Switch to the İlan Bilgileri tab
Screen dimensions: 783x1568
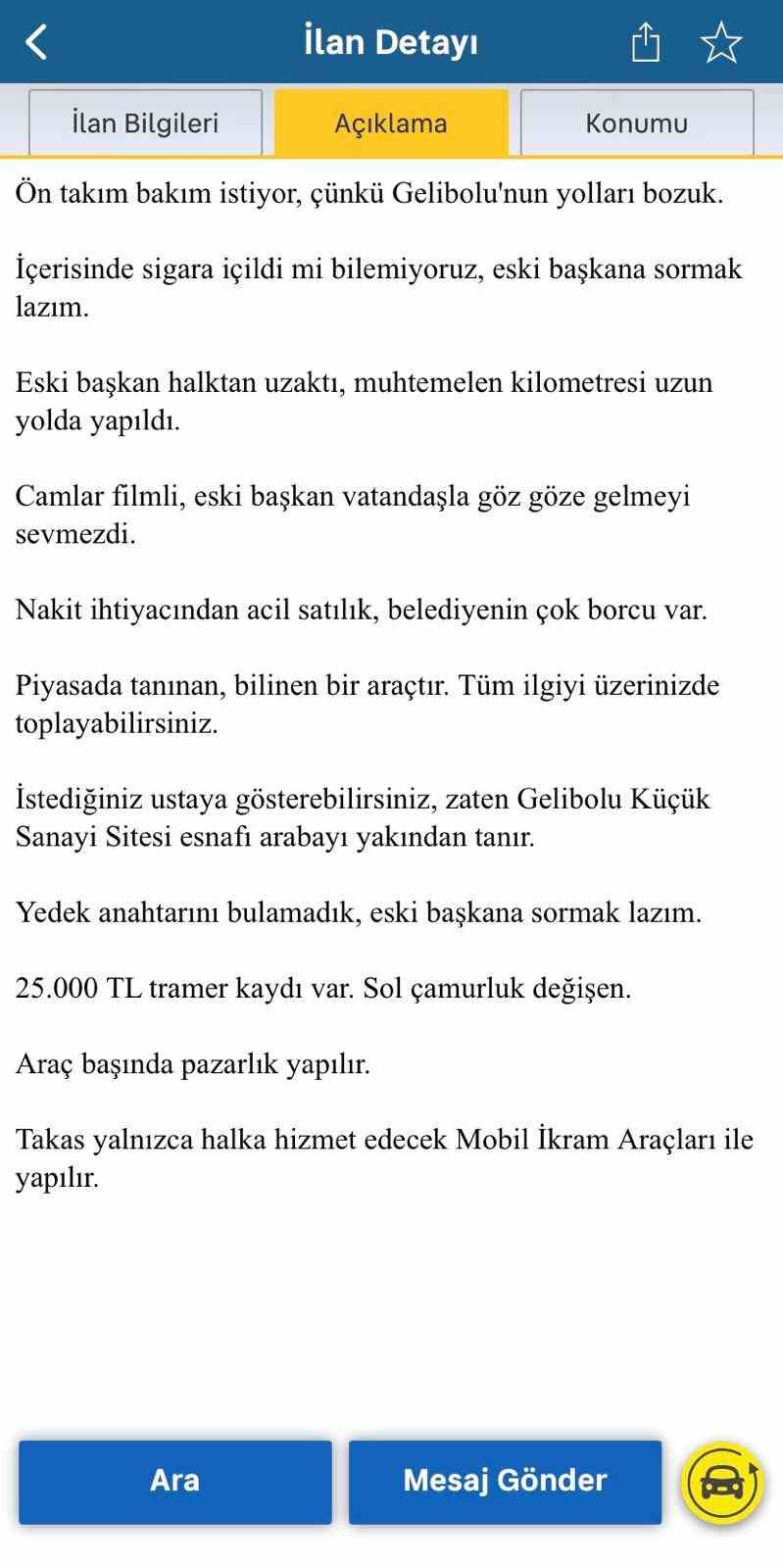tap(145, 122)
